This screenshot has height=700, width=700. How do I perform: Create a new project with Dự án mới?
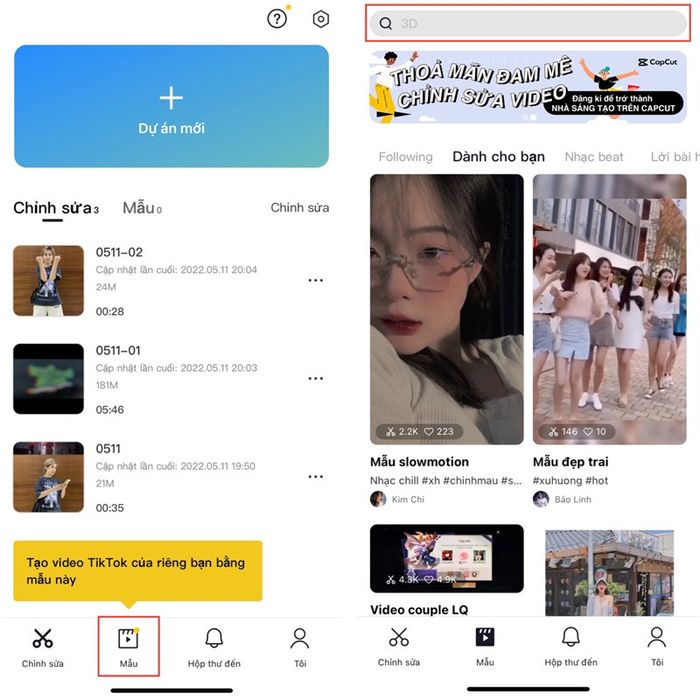(x=171, y=106)
